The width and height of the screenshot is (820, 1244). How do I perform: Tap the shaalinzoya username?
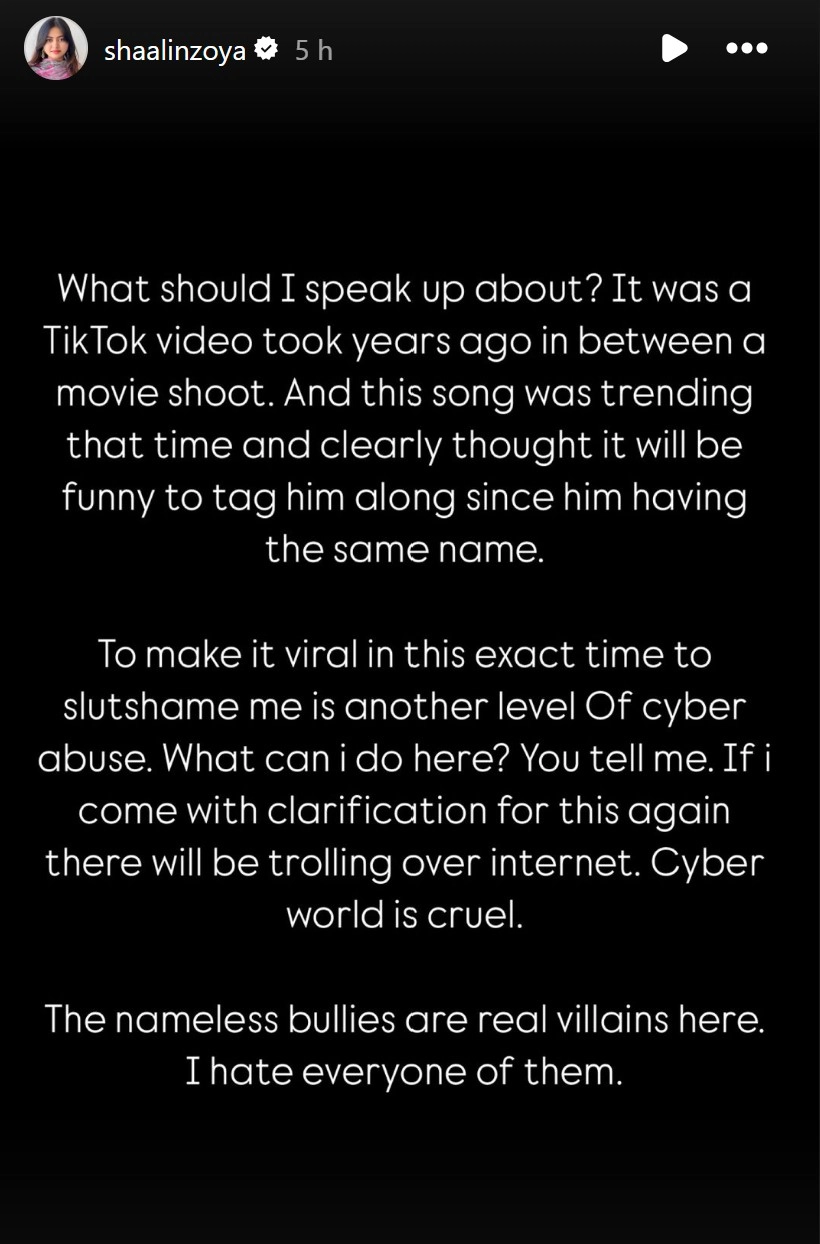click(175, 50)
